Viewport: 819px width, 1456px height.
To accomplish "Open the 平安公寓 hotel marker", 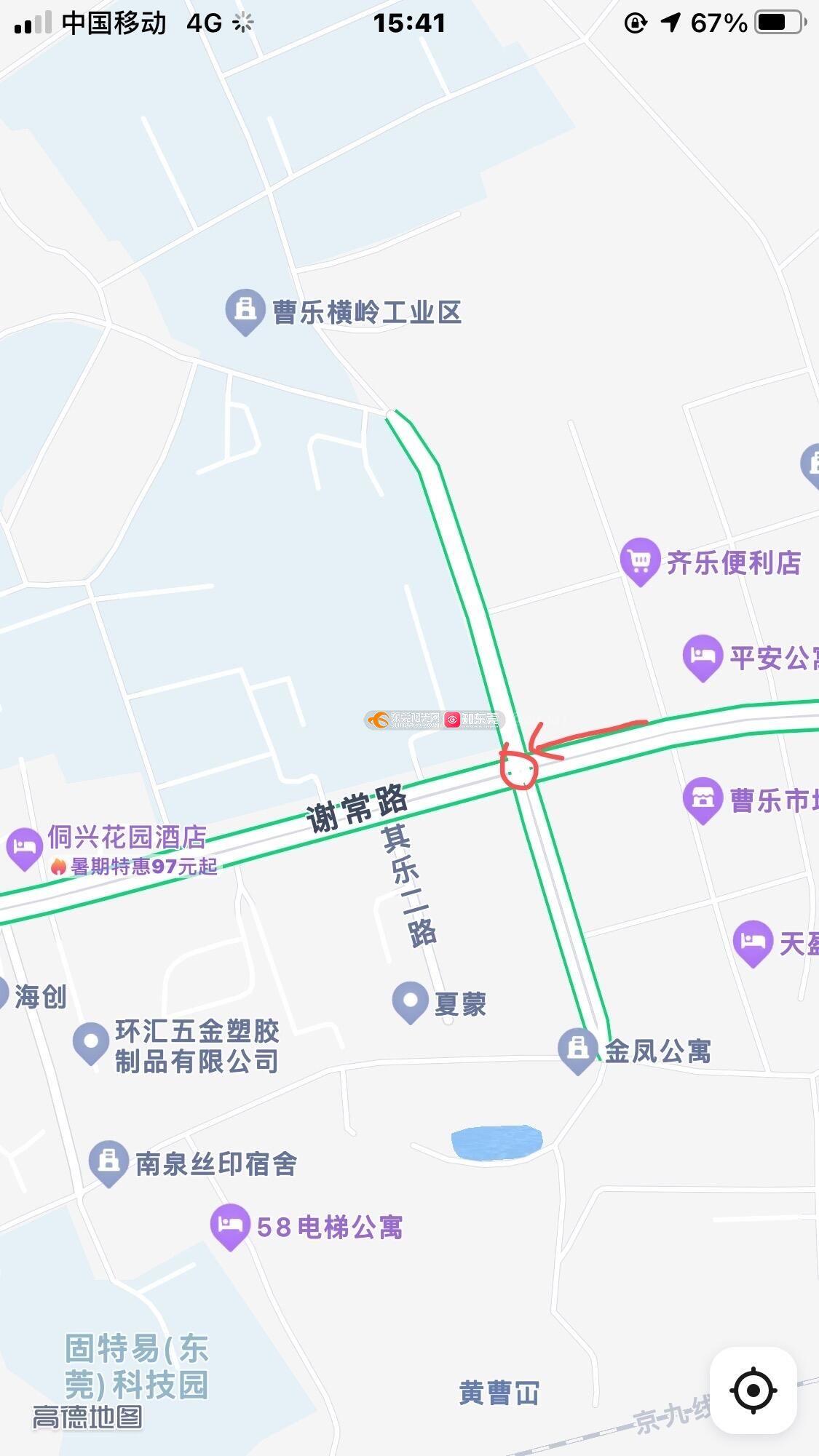I will pyautogui.click(x=703, y=658).
